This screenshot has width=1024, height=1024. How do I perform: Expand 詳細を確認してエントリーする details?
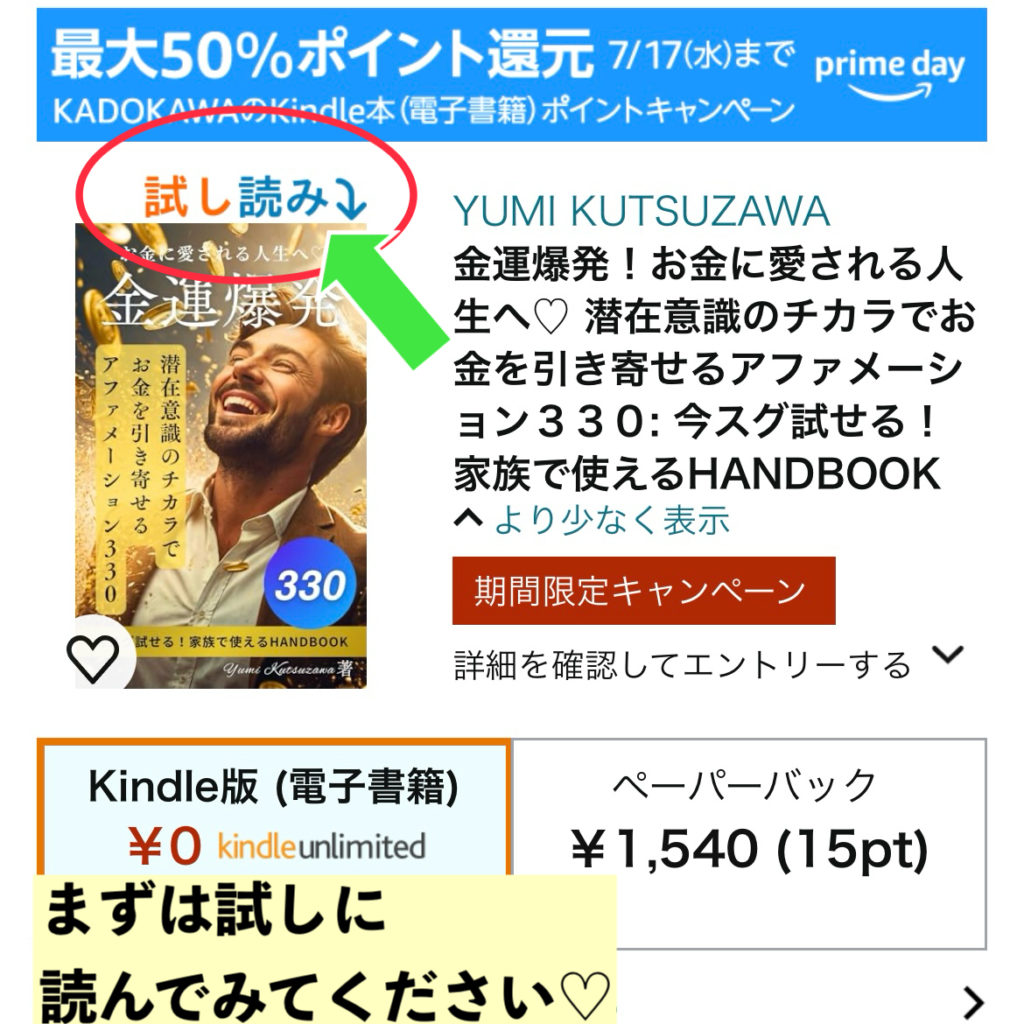(x=946, y=657)
